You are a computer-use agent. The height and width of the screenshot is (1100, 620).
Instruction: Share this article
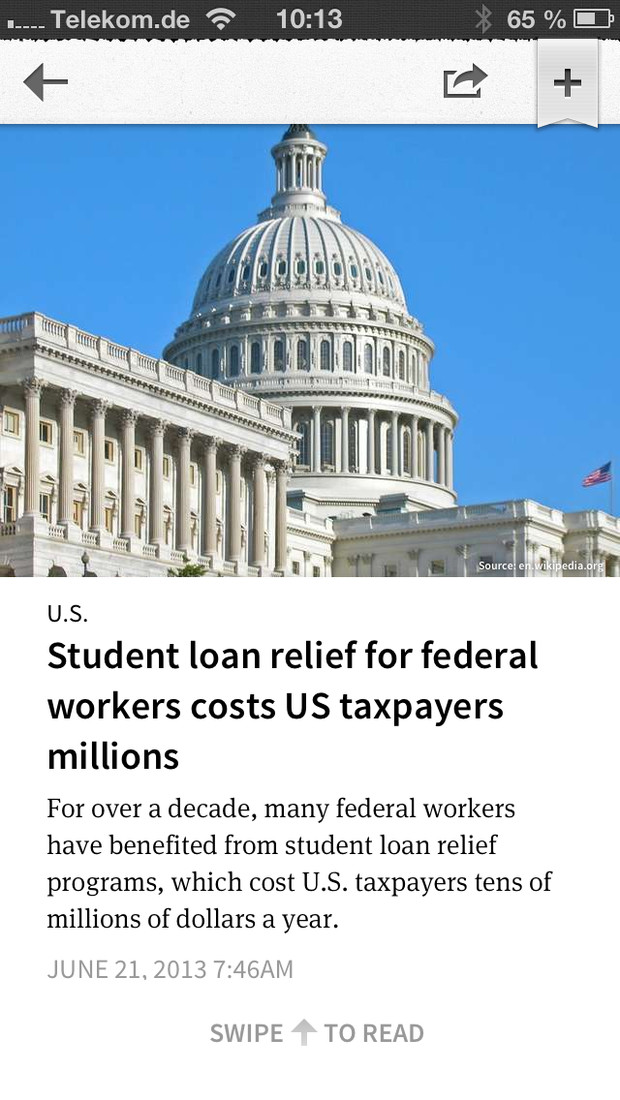click(465, 81)
